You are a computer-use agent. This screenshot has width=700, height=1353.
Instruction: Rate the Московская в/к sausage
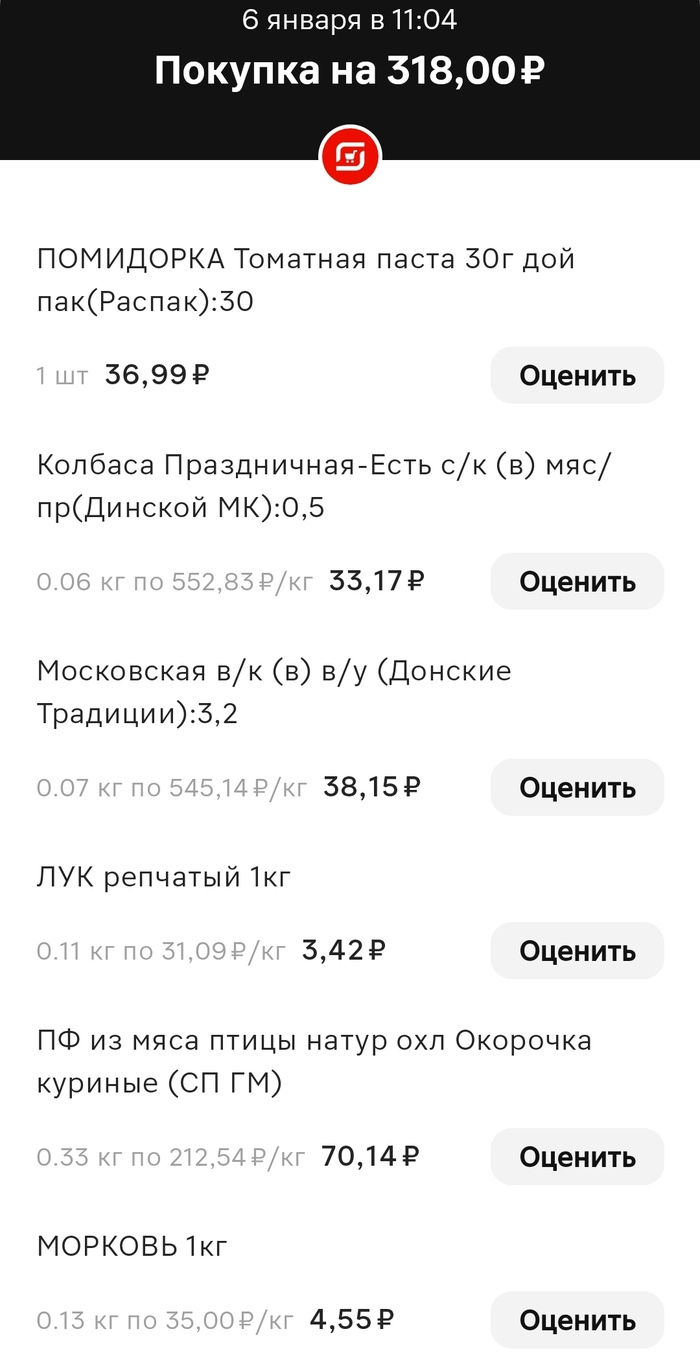[x=577, y=787]
